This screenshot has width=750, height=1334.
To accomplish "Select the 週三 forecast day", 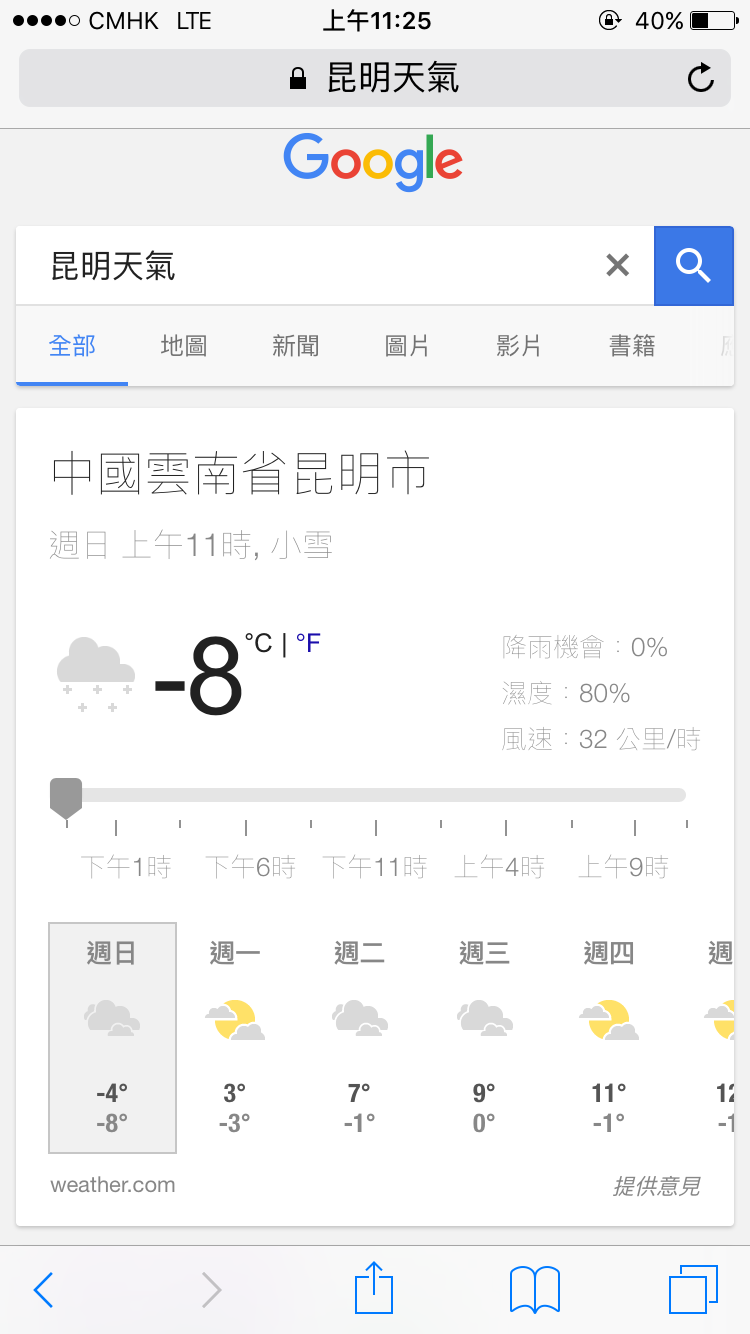I will pyautogui.click(x=484, y=1038).
